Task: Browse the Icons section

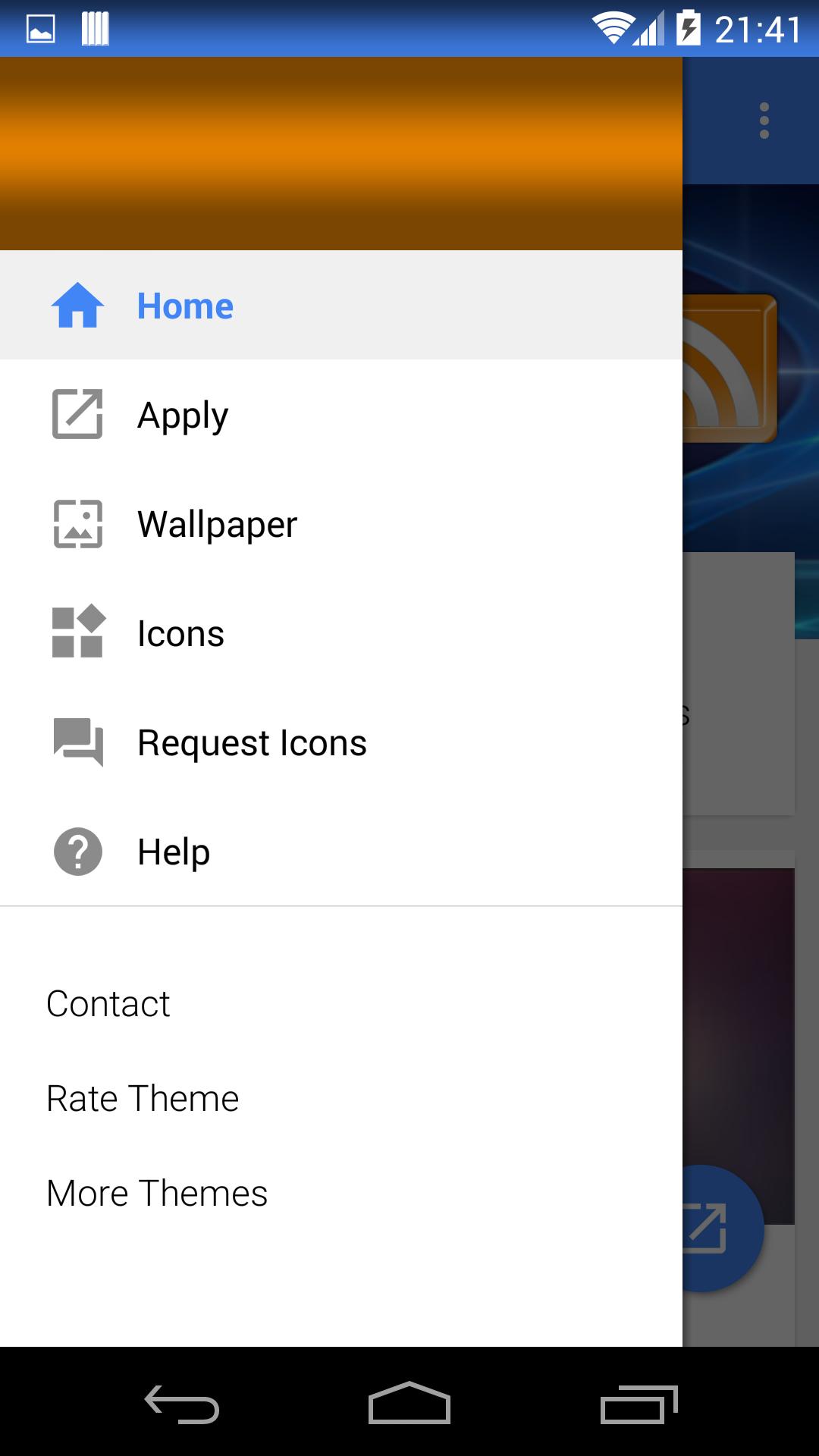Action: pyautogui.click(x=180, y=634)
